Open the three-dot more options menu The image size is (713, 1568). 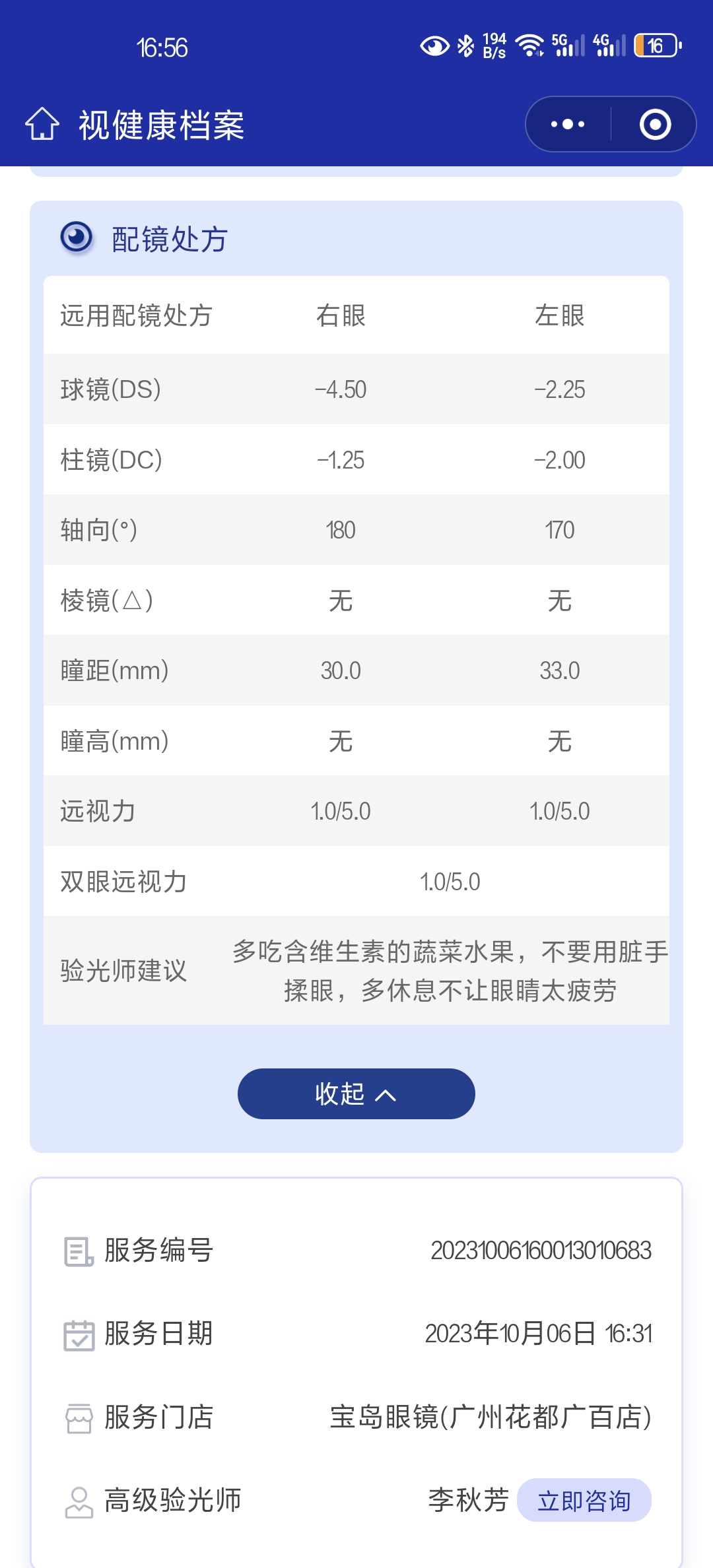click(x=568, y=124)
